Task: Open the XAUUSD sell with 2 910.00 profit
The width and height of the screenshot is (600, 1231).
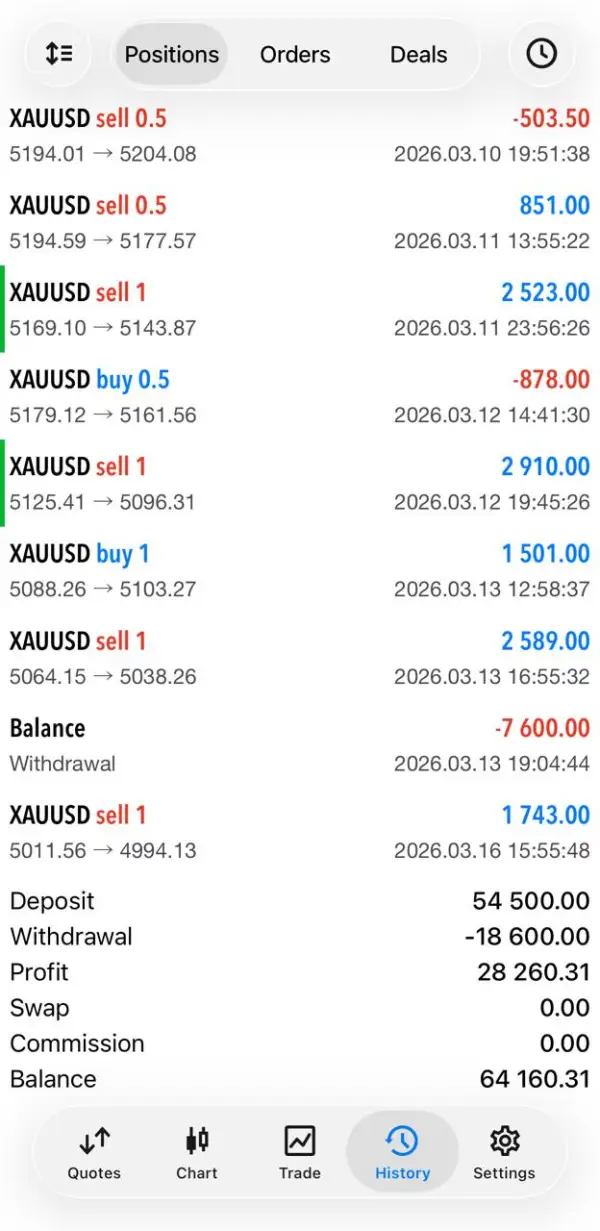Action: coord(300,484)
